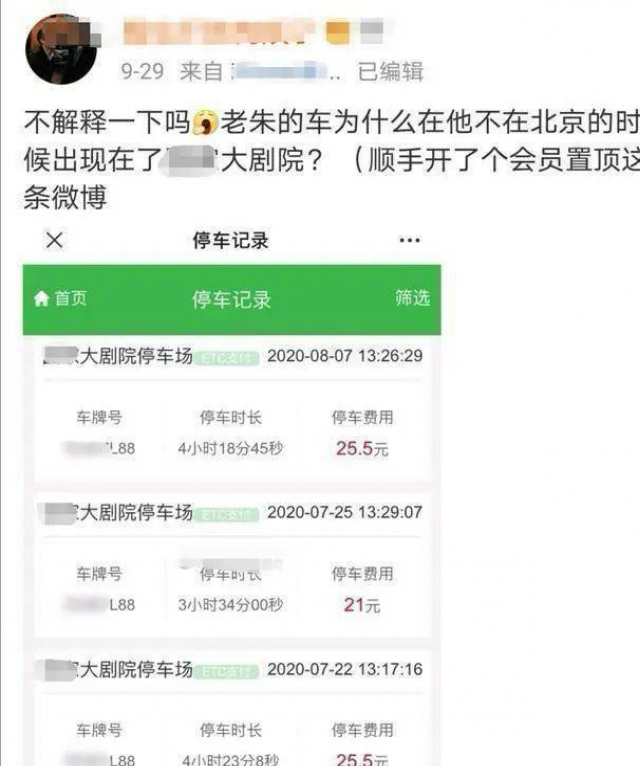This screenshot has height=766, width=640.
Task: Open the poster's profile avatar
Action: pos(62,48)
